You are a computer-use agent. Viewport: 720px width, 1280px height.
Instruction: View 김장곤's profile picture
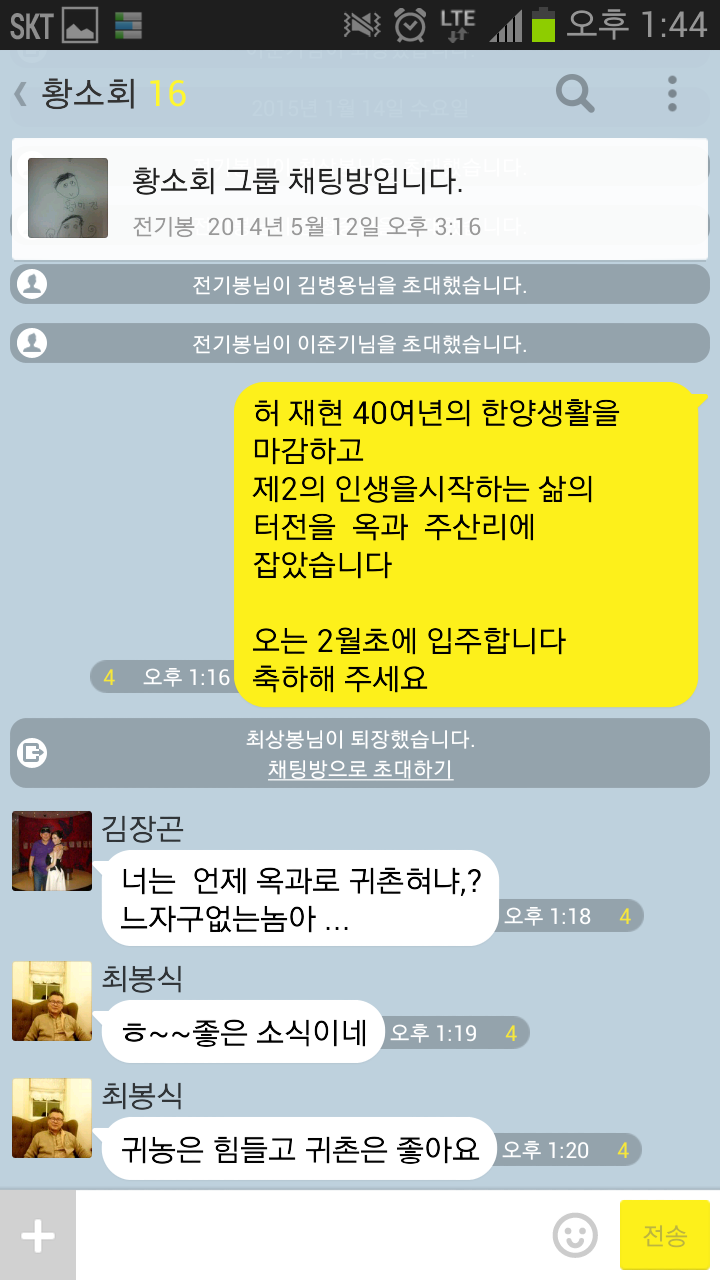tap(52, 851)
